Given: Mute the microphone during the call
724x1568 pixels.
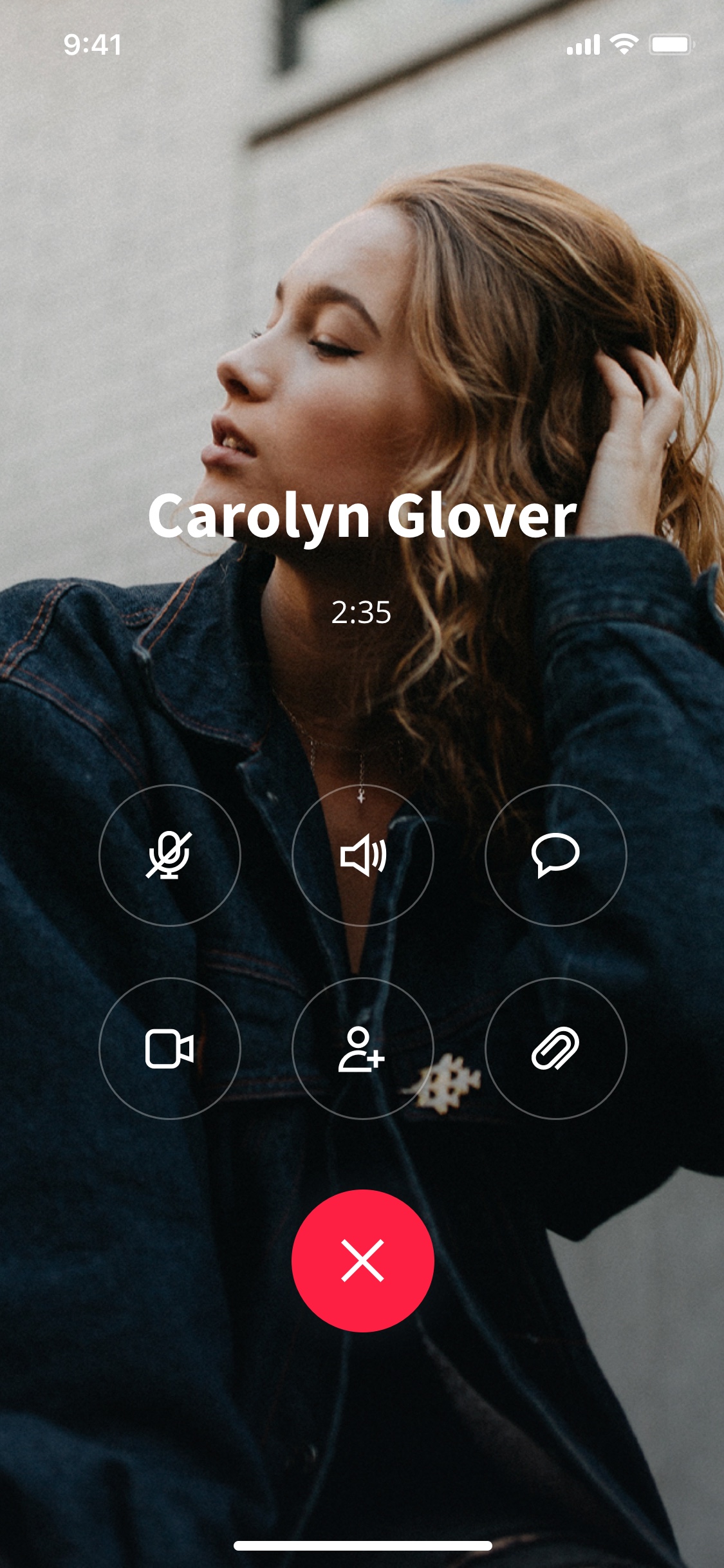Looking at the screenshot, I should pos(170,855).
